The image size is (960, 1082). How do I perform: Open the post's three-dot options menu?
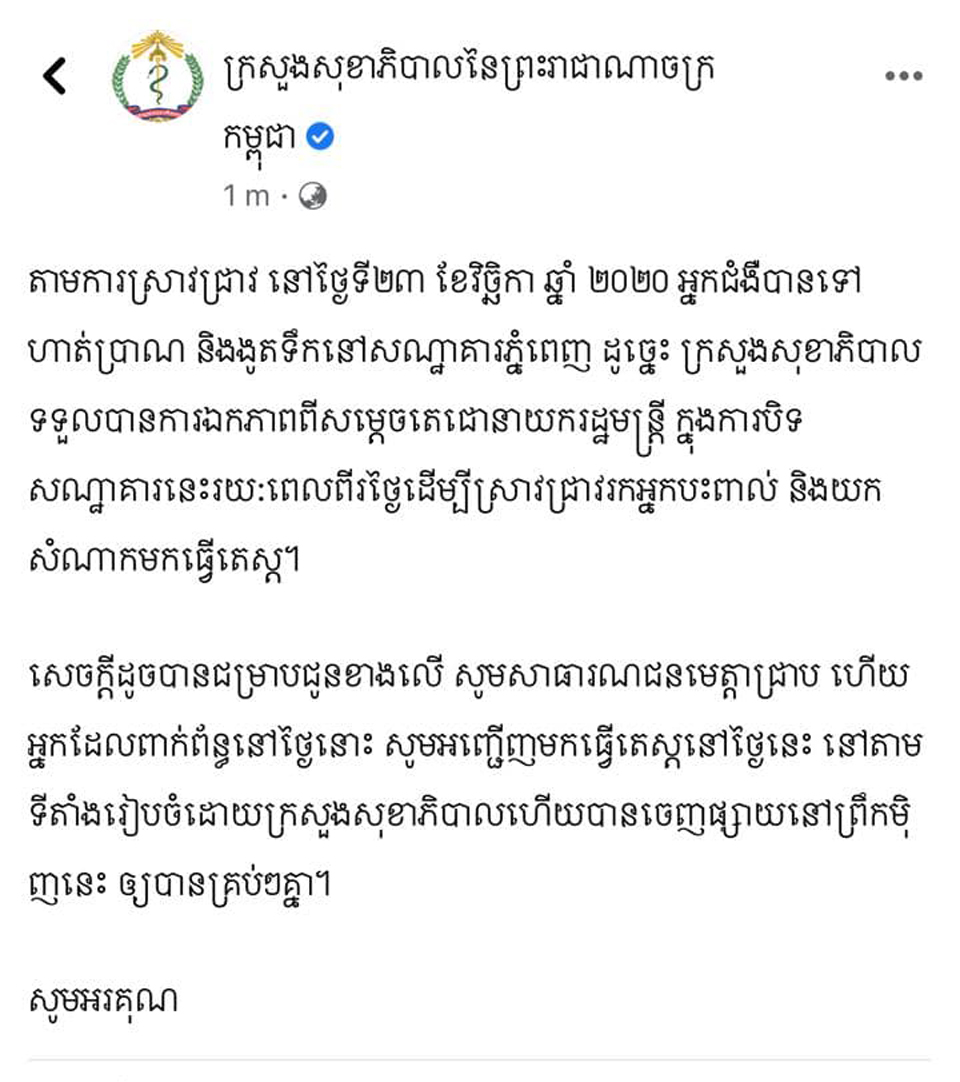[x=903, y=77]
